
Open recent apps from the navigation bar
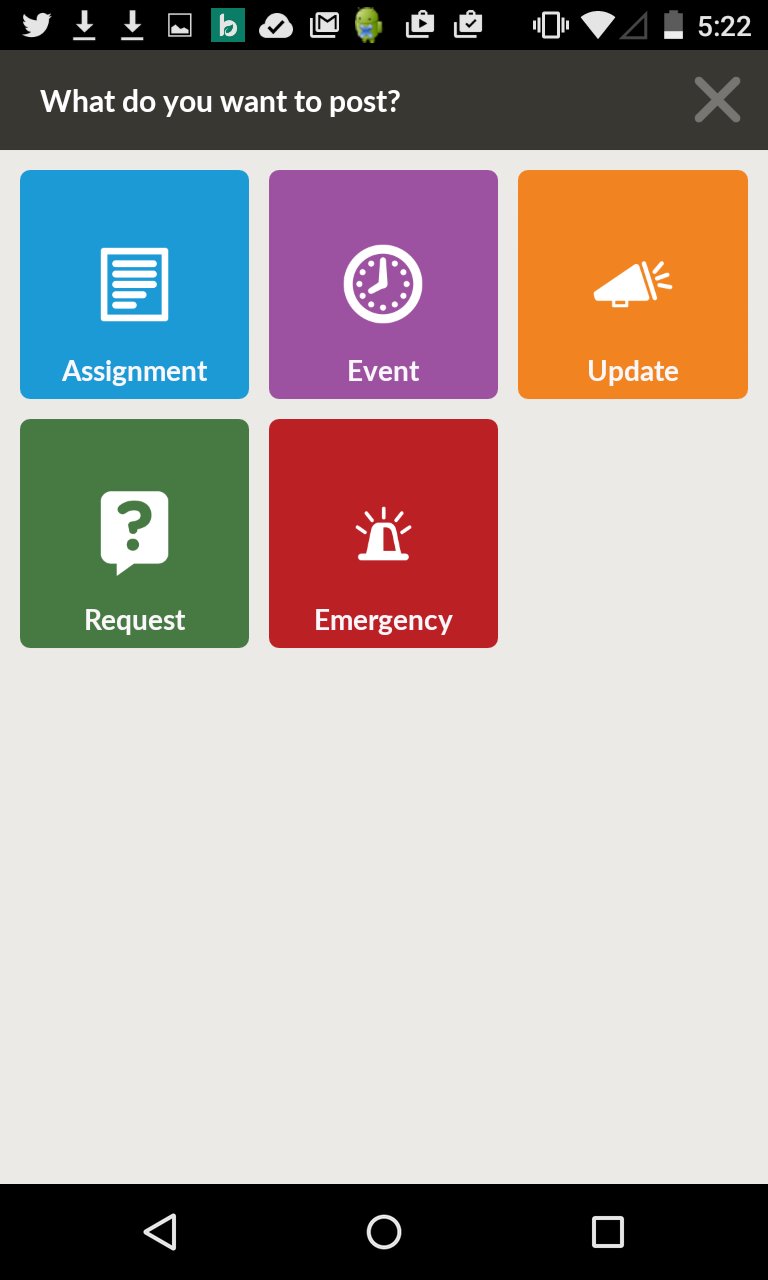[607, 1232]
